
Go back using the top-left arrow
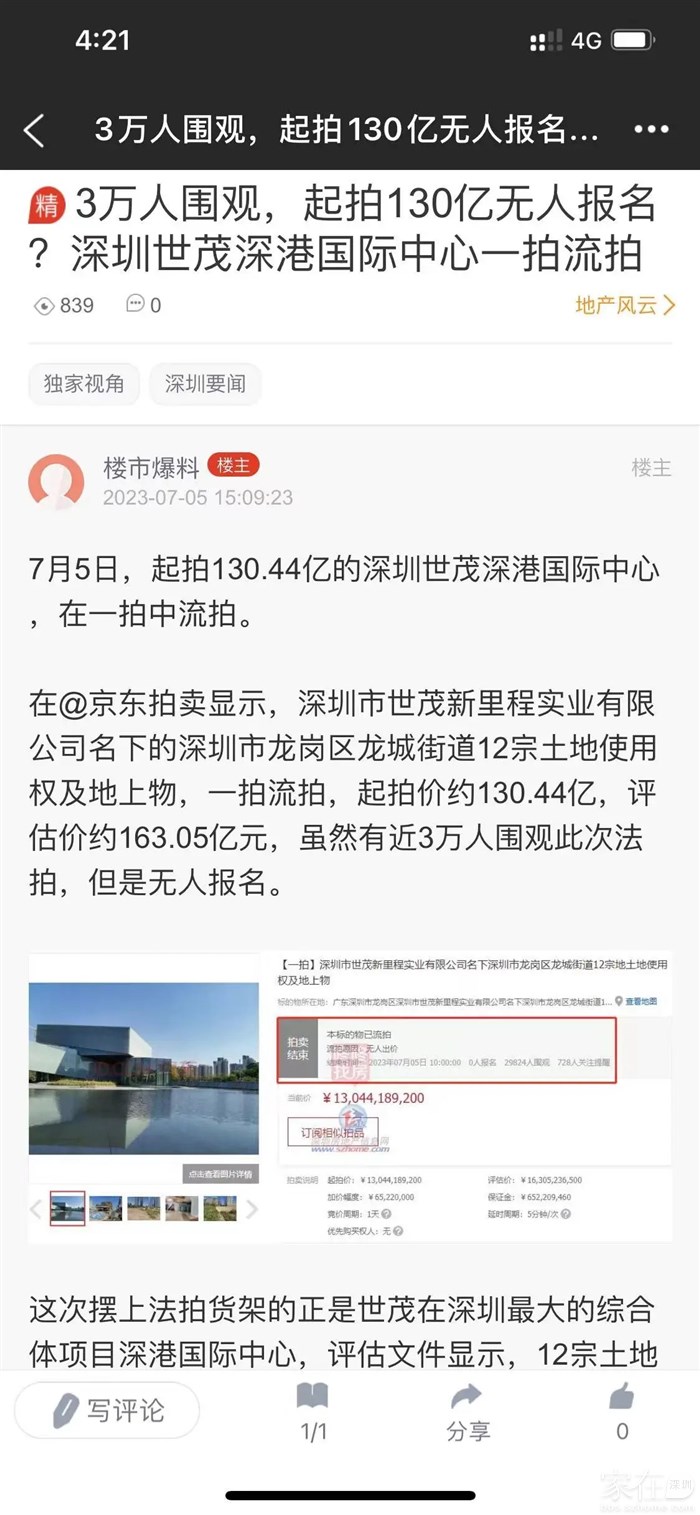point(34,131)
